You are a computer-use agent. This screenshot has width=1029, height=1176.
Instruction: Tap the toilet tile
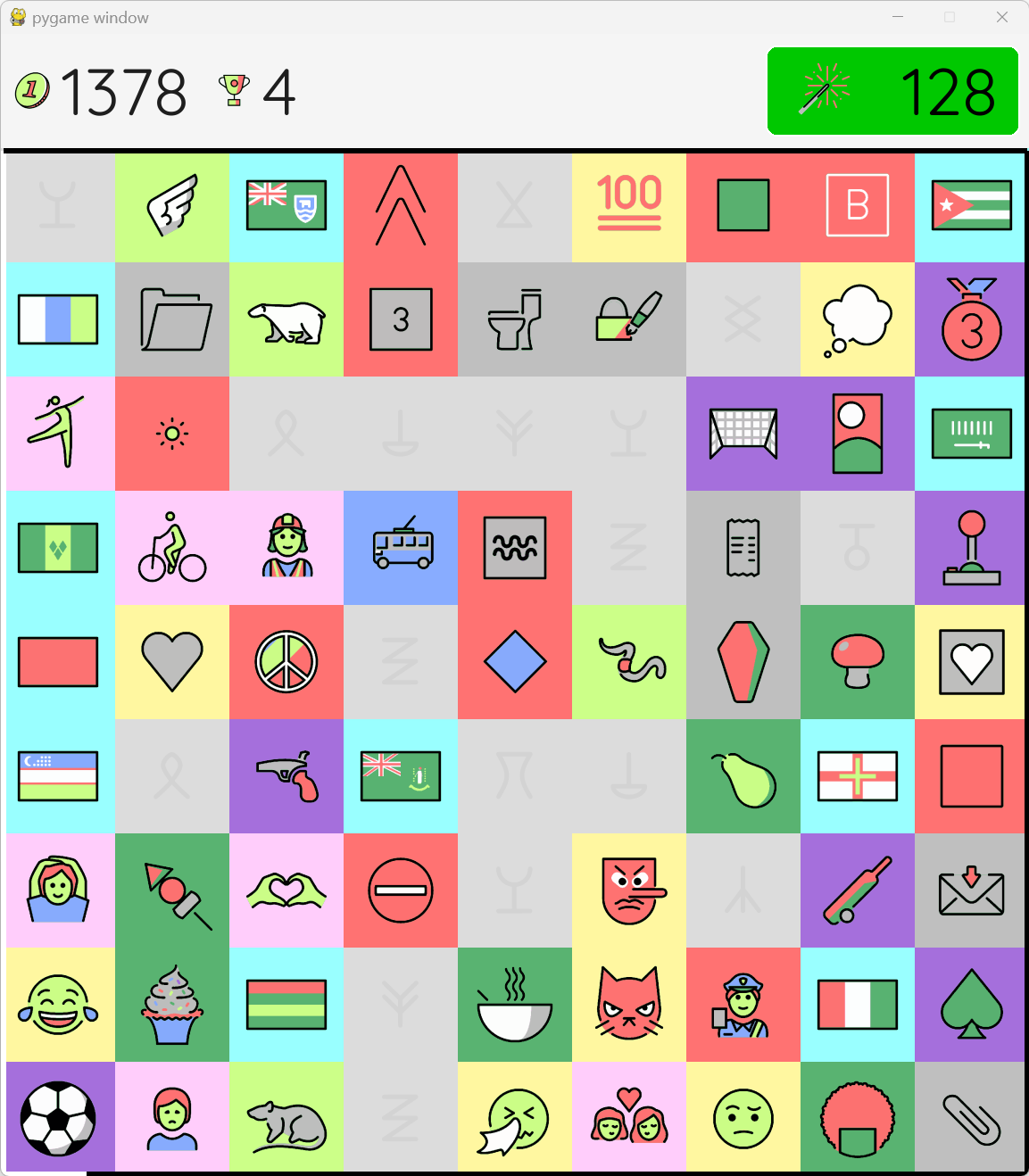pos(515,319)
